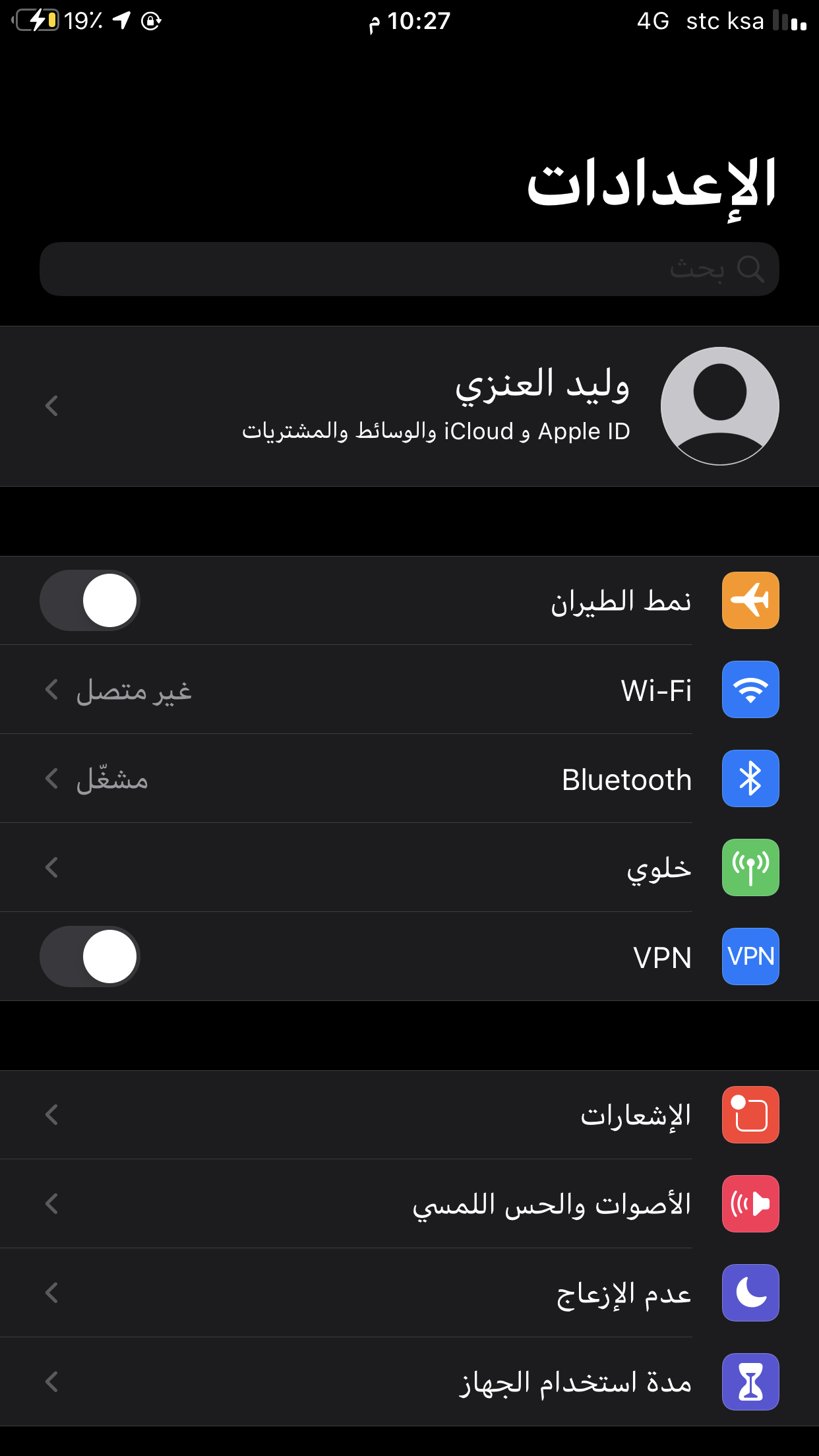Screen dimensions: 819x1456
Task: Open Do Not Disturb (عدم الإزعاج)
Action: click(409, 1293)
